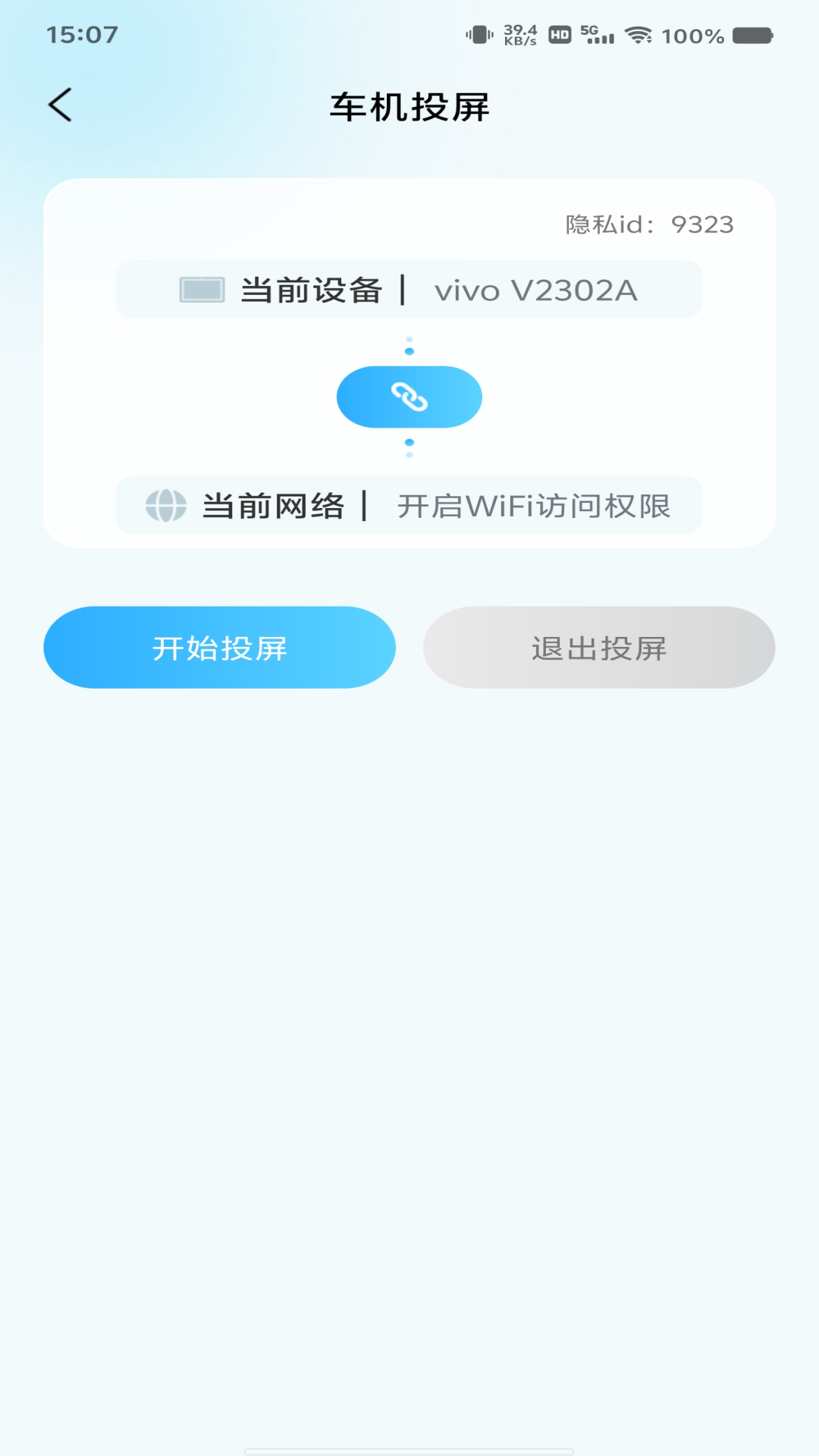This screenshot has height=1456, width=819.
Task: Expand details for vivo V2302A device
Action: (x=535, y=289)
